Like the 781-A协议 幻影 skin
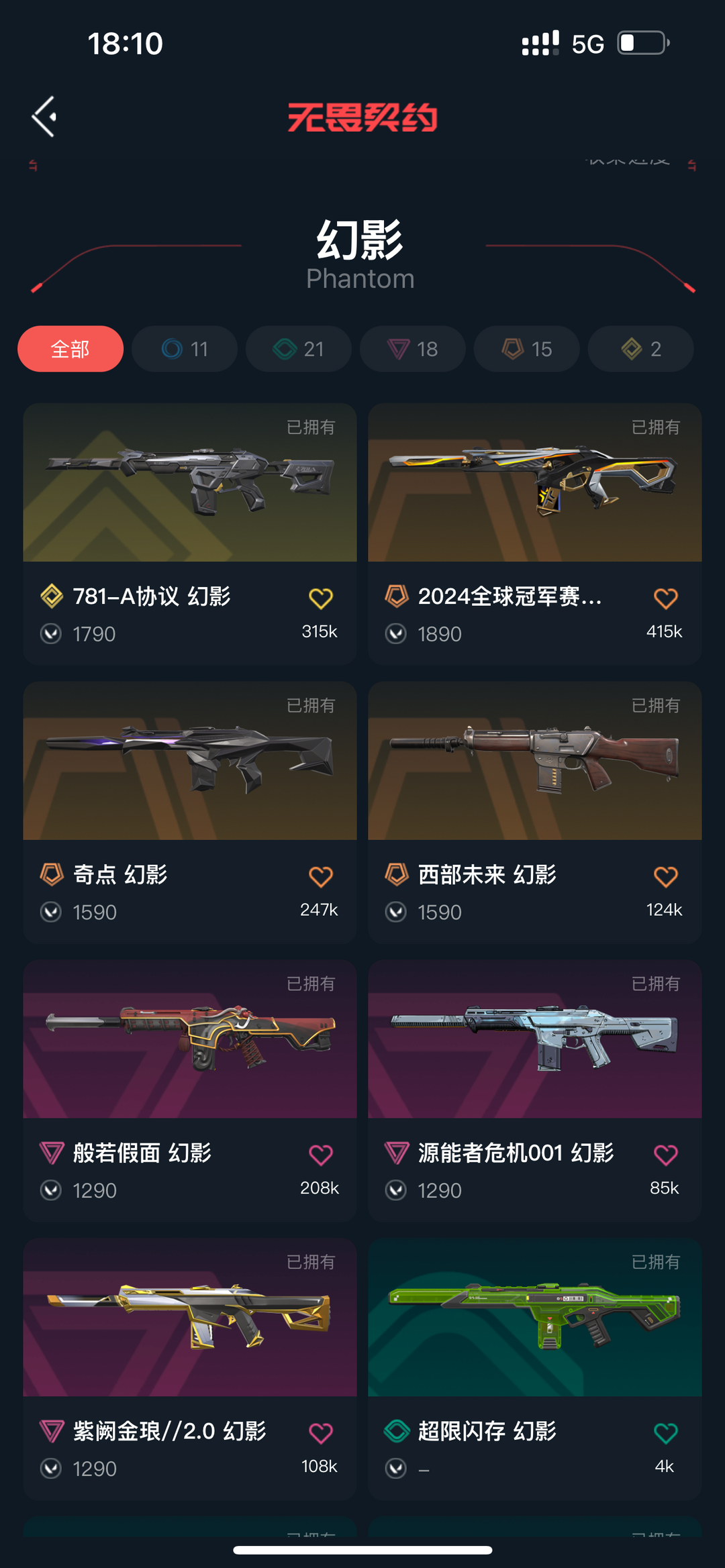This screenshot has height=1568, width=725. (320, 598)
